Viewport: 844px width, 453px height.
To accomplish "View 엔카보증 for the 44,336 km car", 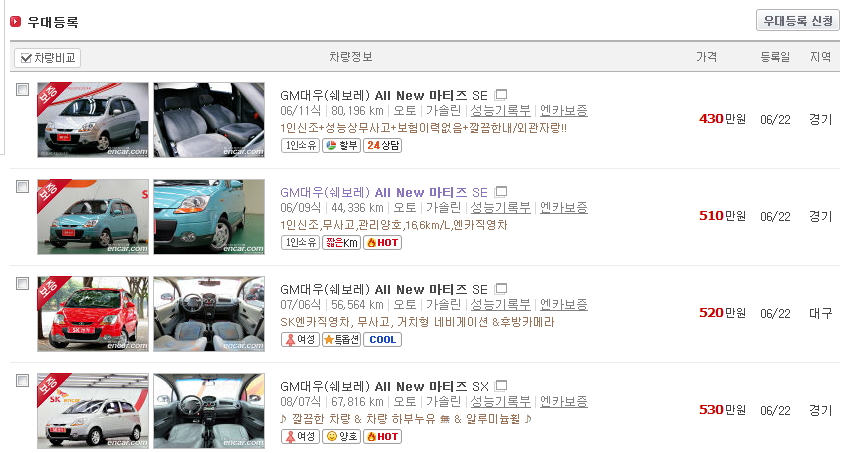I will click(x=563, y=208).
